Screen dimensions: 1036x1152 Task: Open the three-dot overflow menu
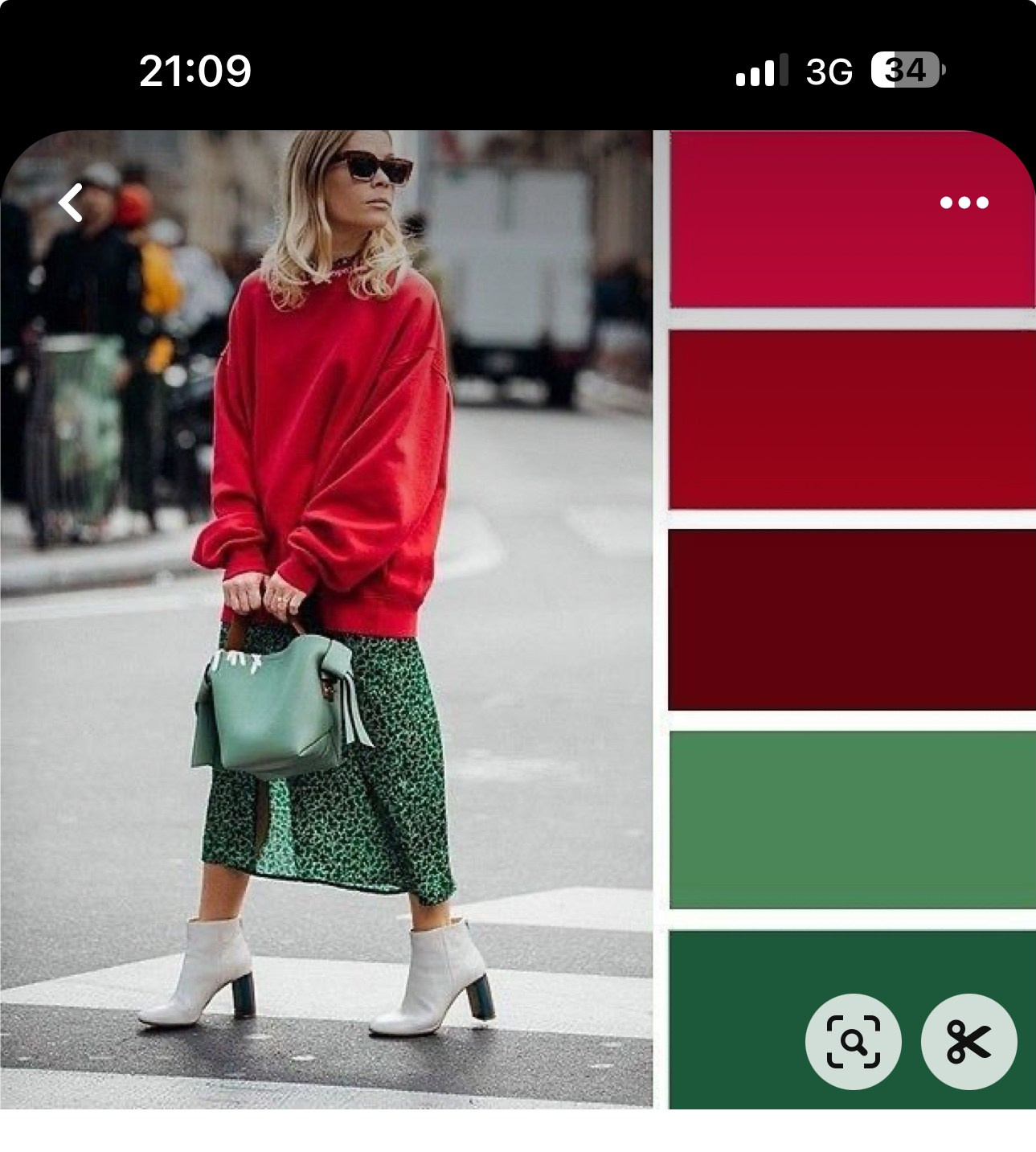coord(964,203)
